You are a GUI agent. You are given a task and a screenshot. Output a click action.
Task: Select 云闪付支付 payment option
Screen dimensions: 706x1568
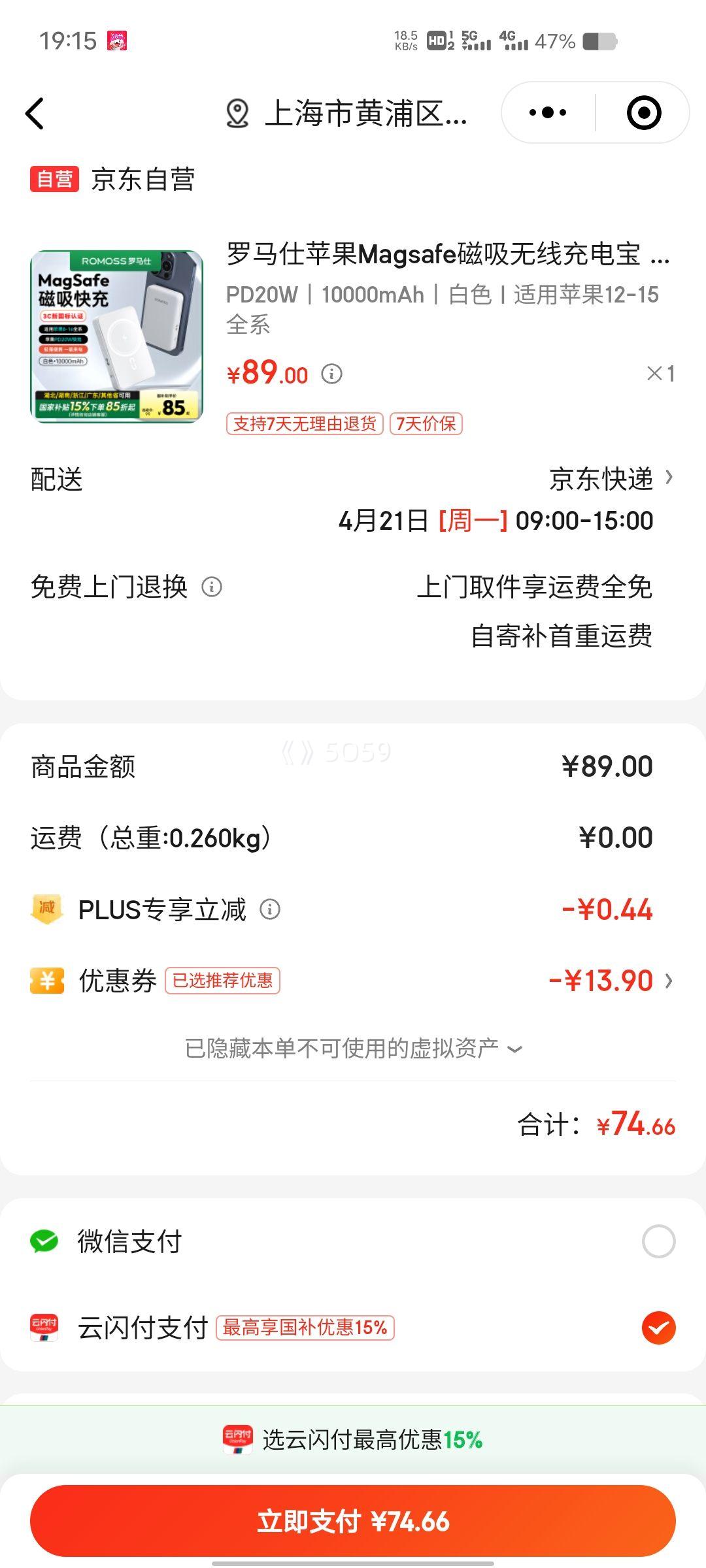click(x=658, y=1328)
